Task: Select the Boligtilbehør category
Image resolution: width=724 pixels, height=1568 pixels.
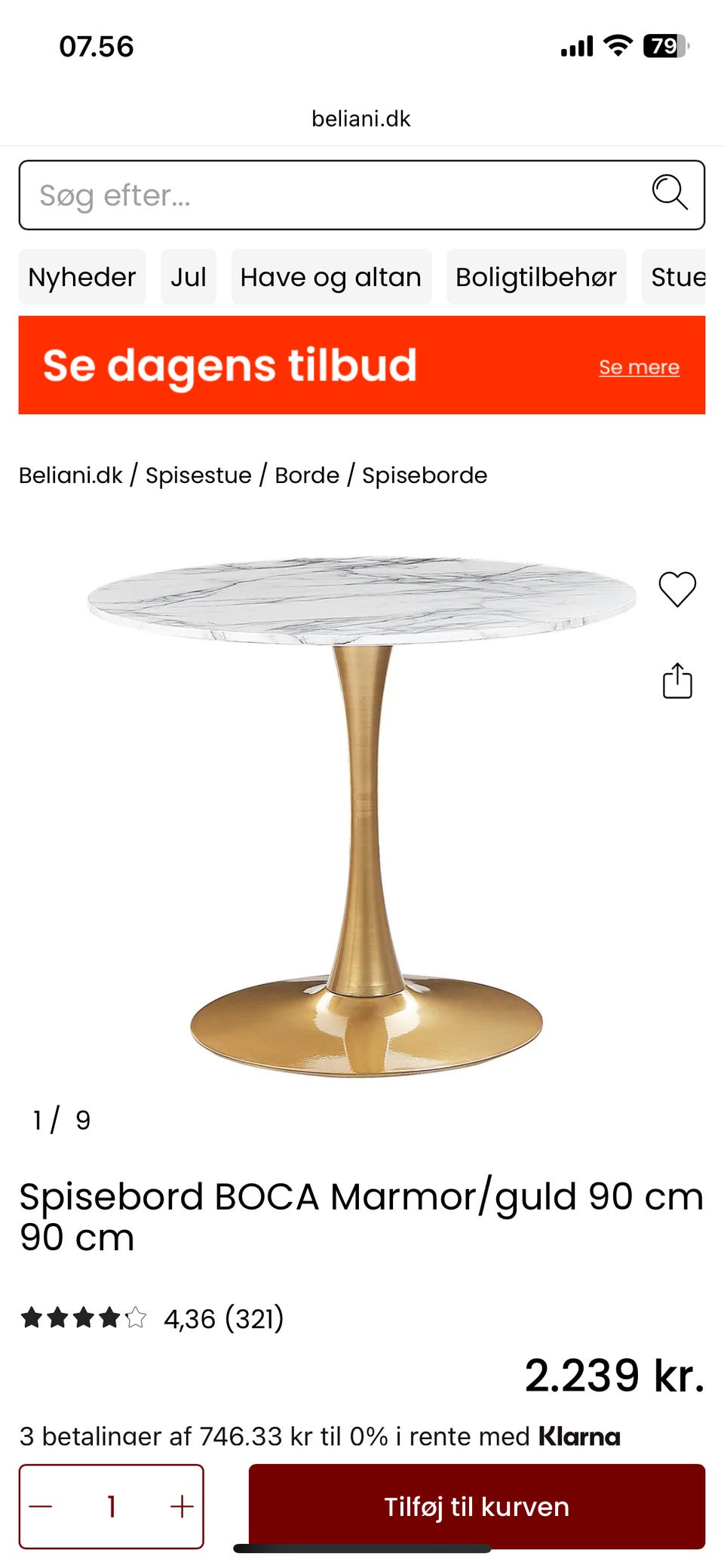Action: tap(536, 277)
